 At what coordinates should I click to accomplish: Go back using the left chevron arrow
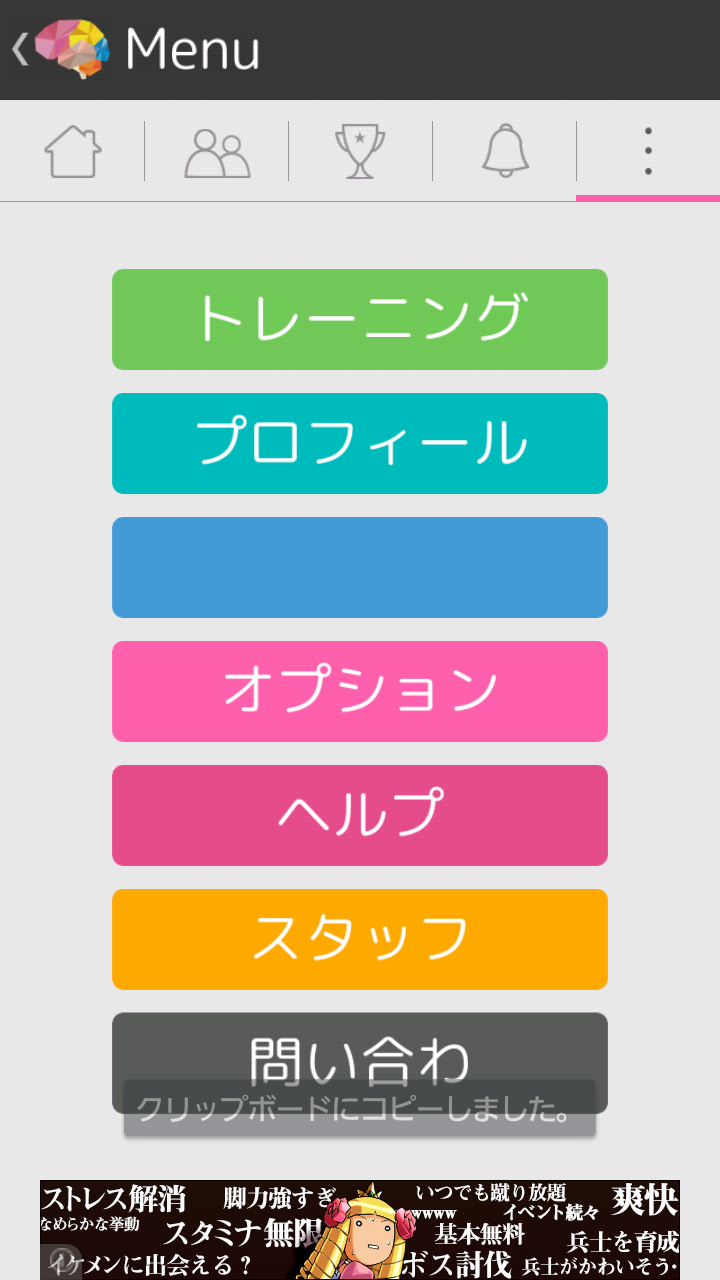tap(20, 47)
